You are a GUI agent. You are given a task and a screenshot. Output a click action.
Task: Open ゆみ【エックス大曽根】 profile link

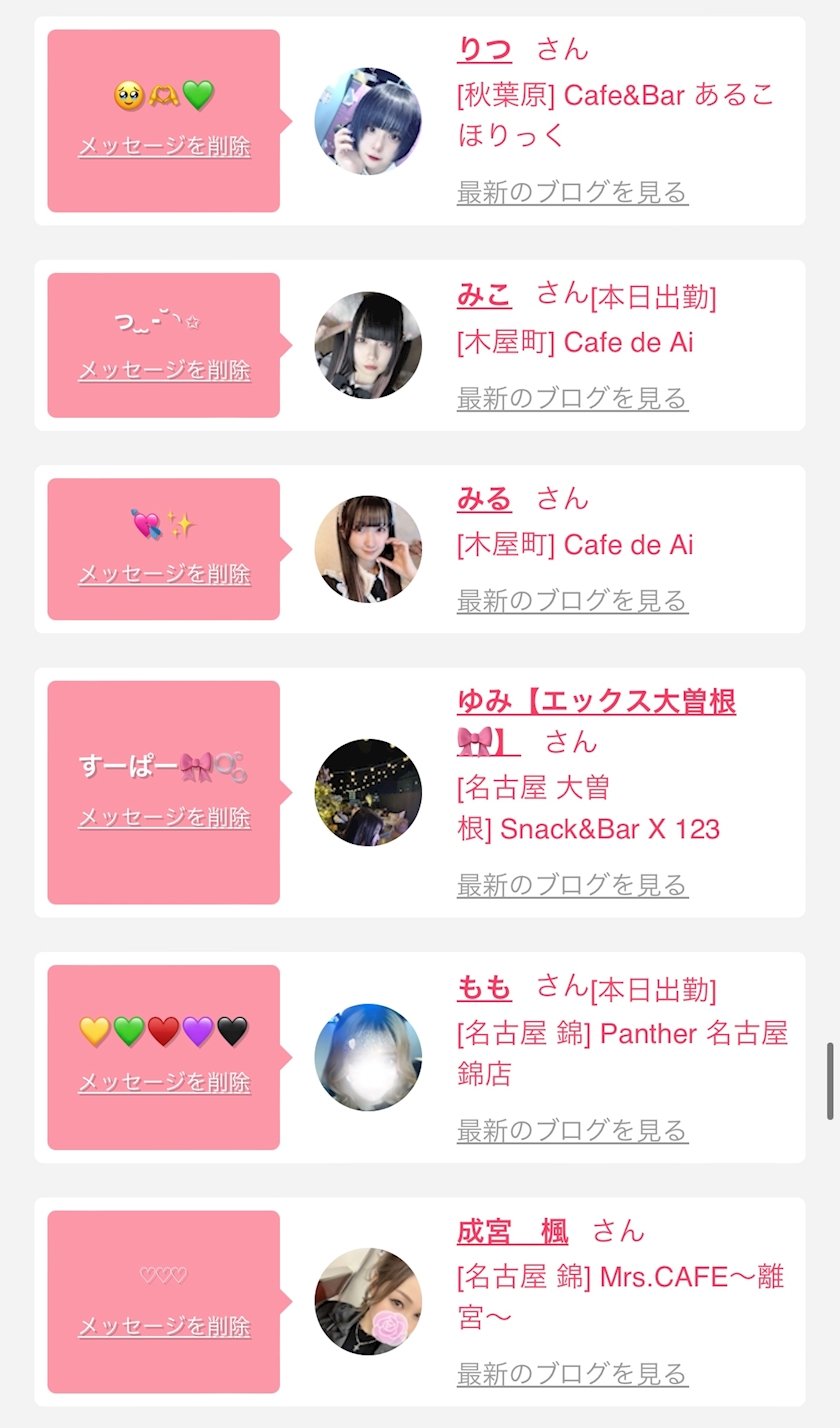click(x=596, y=721)
